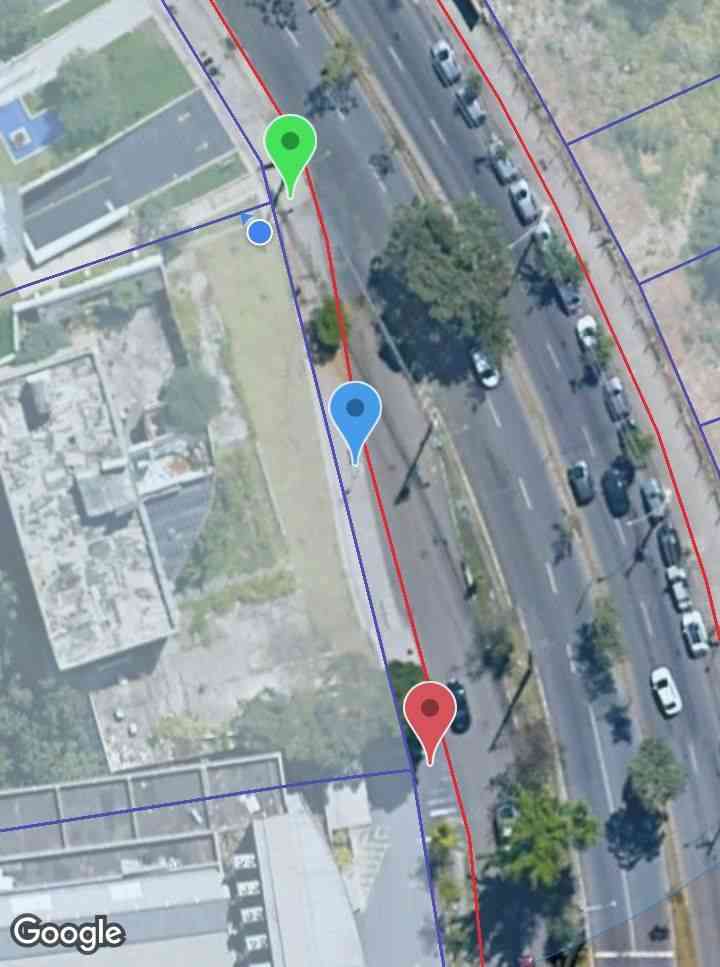Viewport: 720px width, 967px height.
Task: Open the red map pin marker
Action: 430,711
